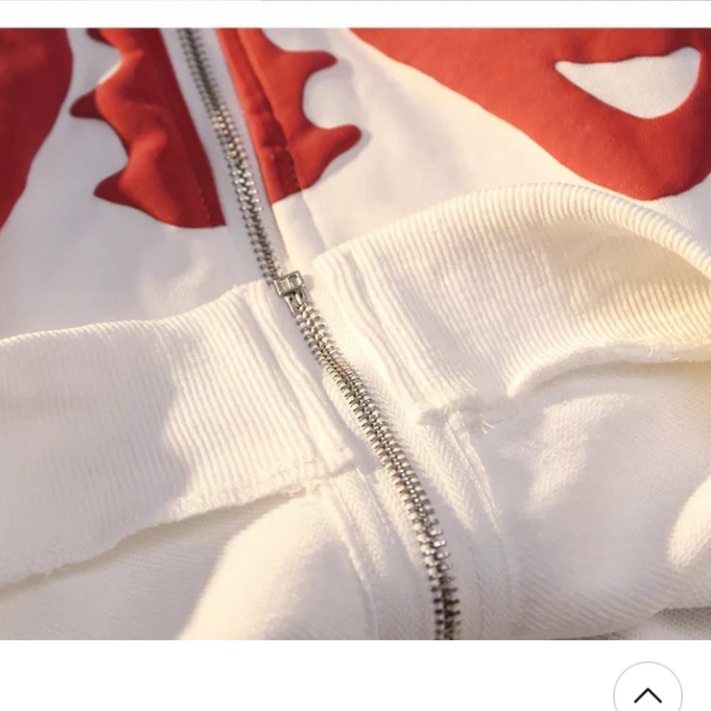This screenshot has height=711, width=711.
Task: Tap the scroll-to-top arrow button
Action: 648,692
